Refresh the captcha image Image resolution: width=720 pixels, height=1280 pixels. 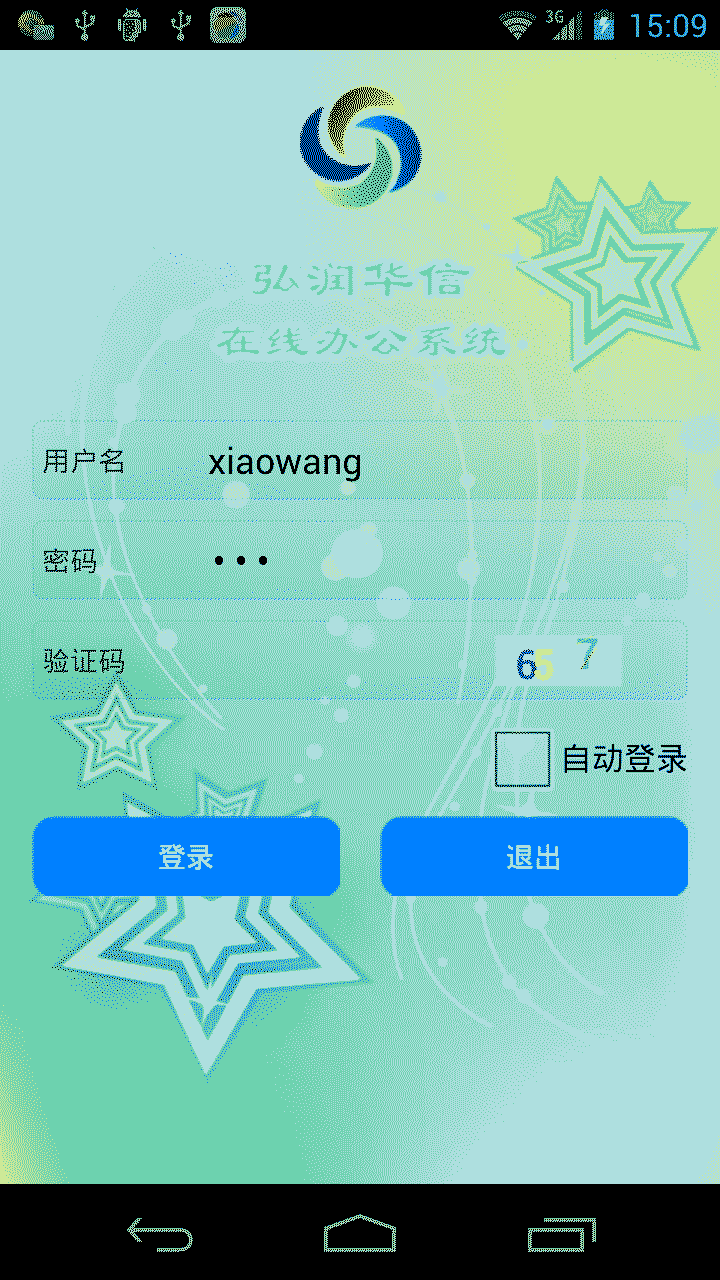tap(558, 661)
